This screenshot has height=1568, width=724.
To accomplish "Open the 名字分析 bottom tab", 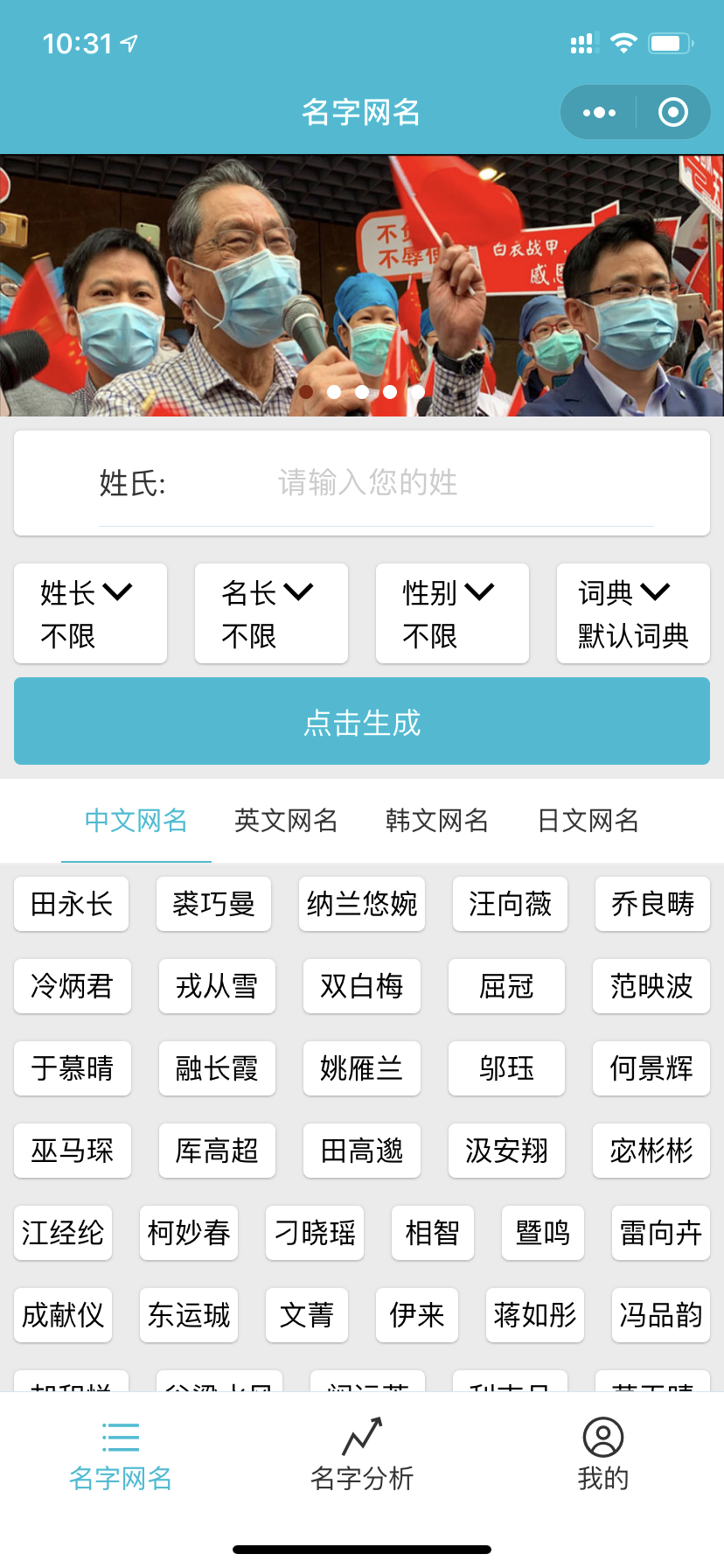I will tap(362, 1454).
